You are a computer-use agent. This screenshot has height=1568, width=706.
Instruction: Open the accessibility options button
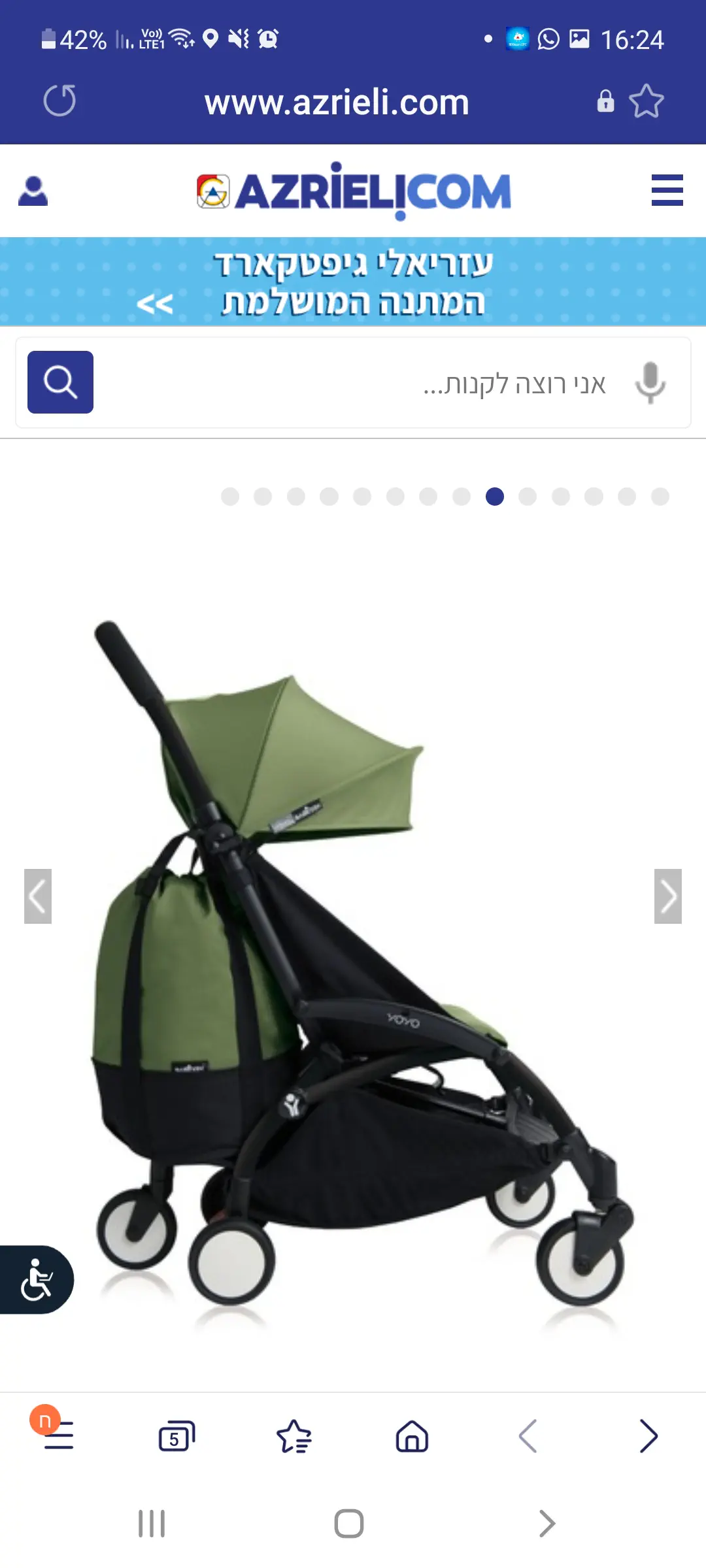pos(37,1279)
